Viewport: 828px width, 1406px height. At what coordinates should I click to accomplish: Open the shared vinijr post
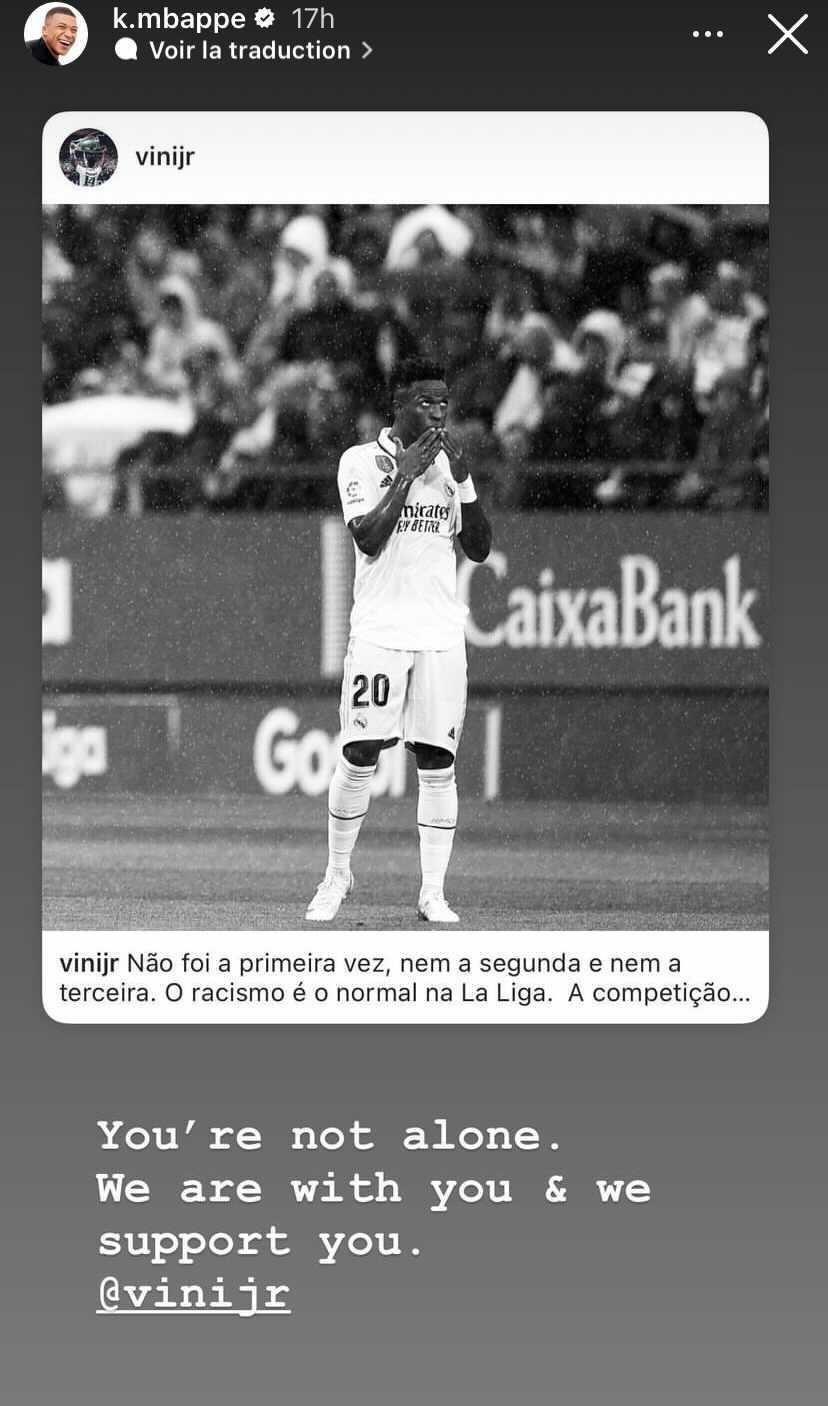pyautogui.click(x=405, y=566)
